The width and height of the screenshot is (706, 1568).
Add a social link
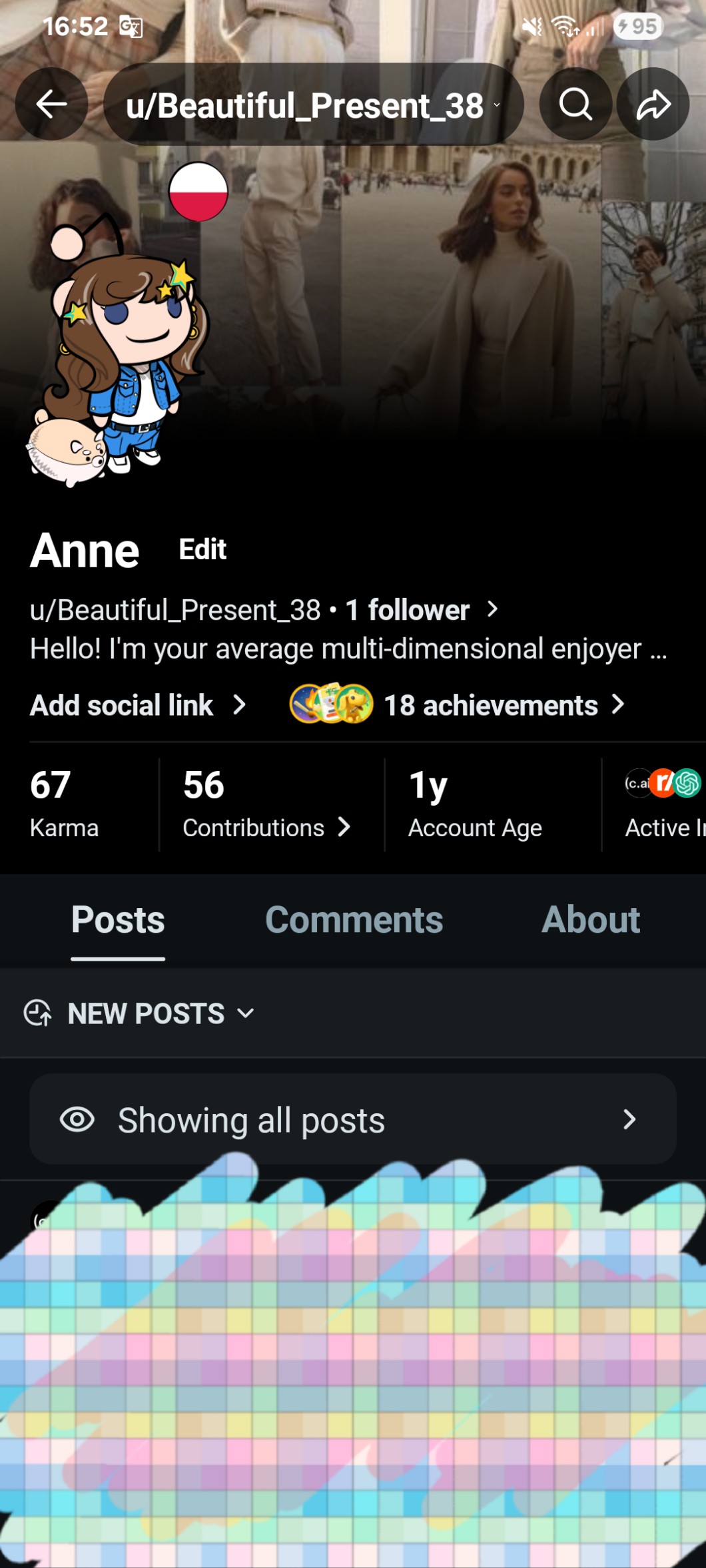pyautogui.click(x=138, y=706)
